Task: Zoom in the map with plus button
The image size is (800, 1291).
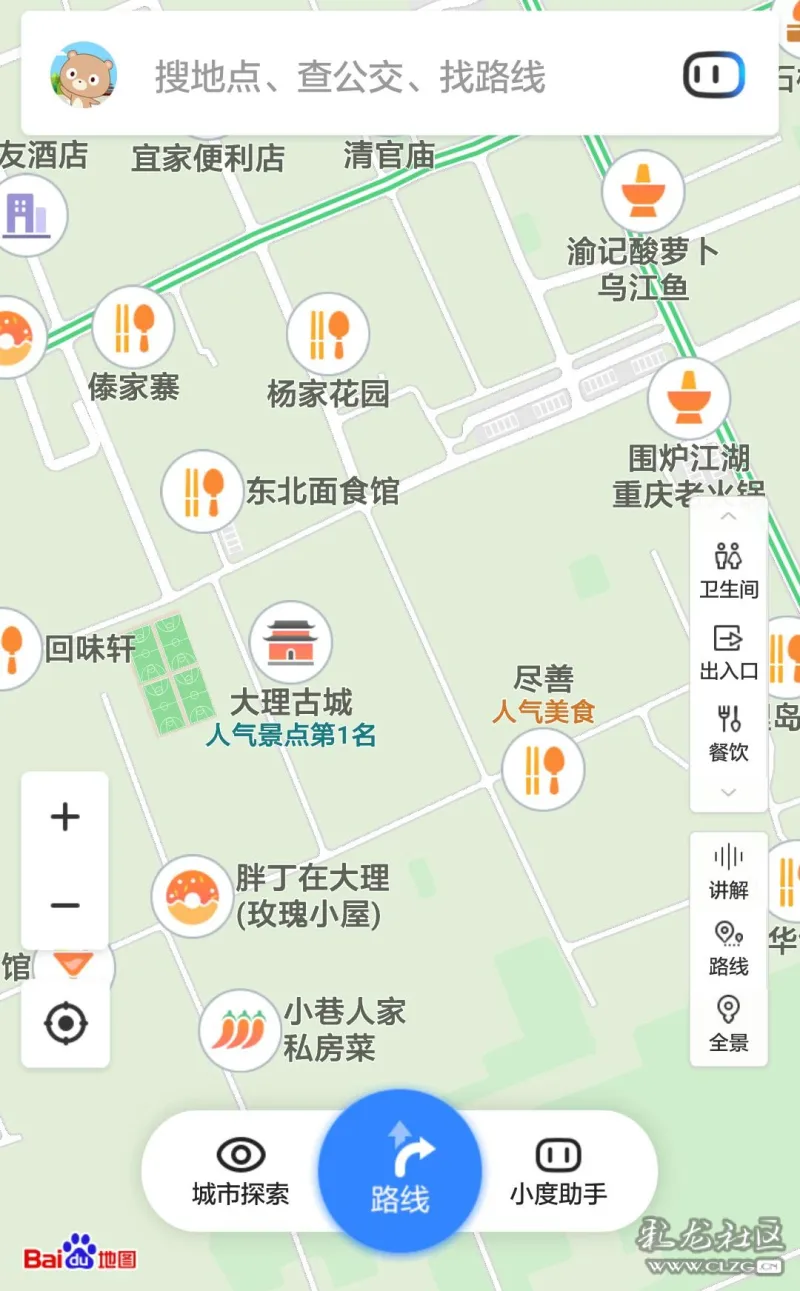Action: [x=65, y=817]
